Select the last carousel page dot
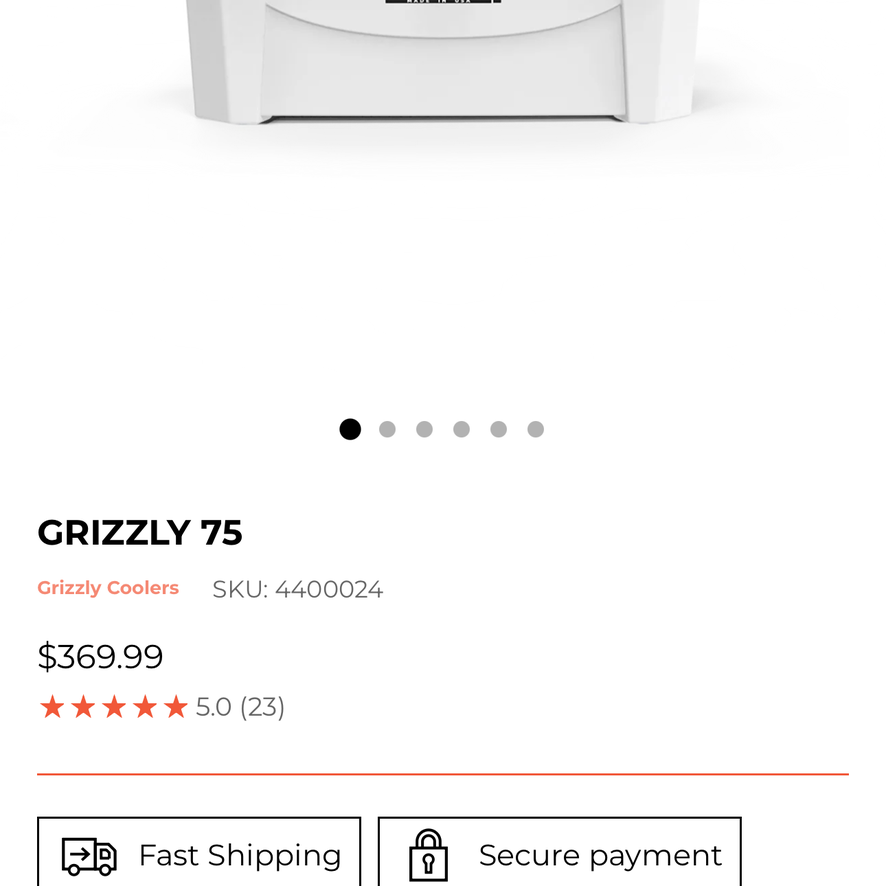This screenshot has width=886, height=886. pyautogui.click(x=536, y=429)
